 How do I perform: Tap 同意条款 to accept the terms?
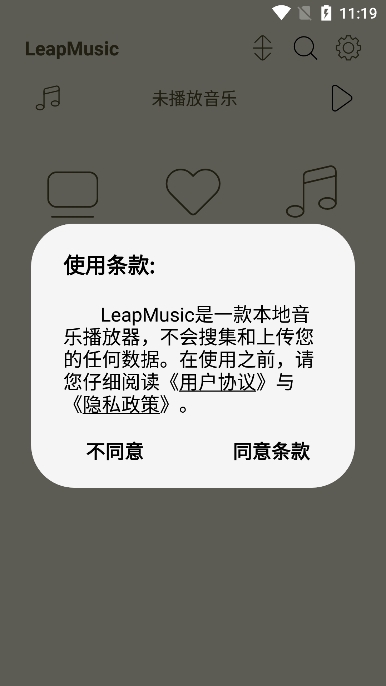[271, 452]
